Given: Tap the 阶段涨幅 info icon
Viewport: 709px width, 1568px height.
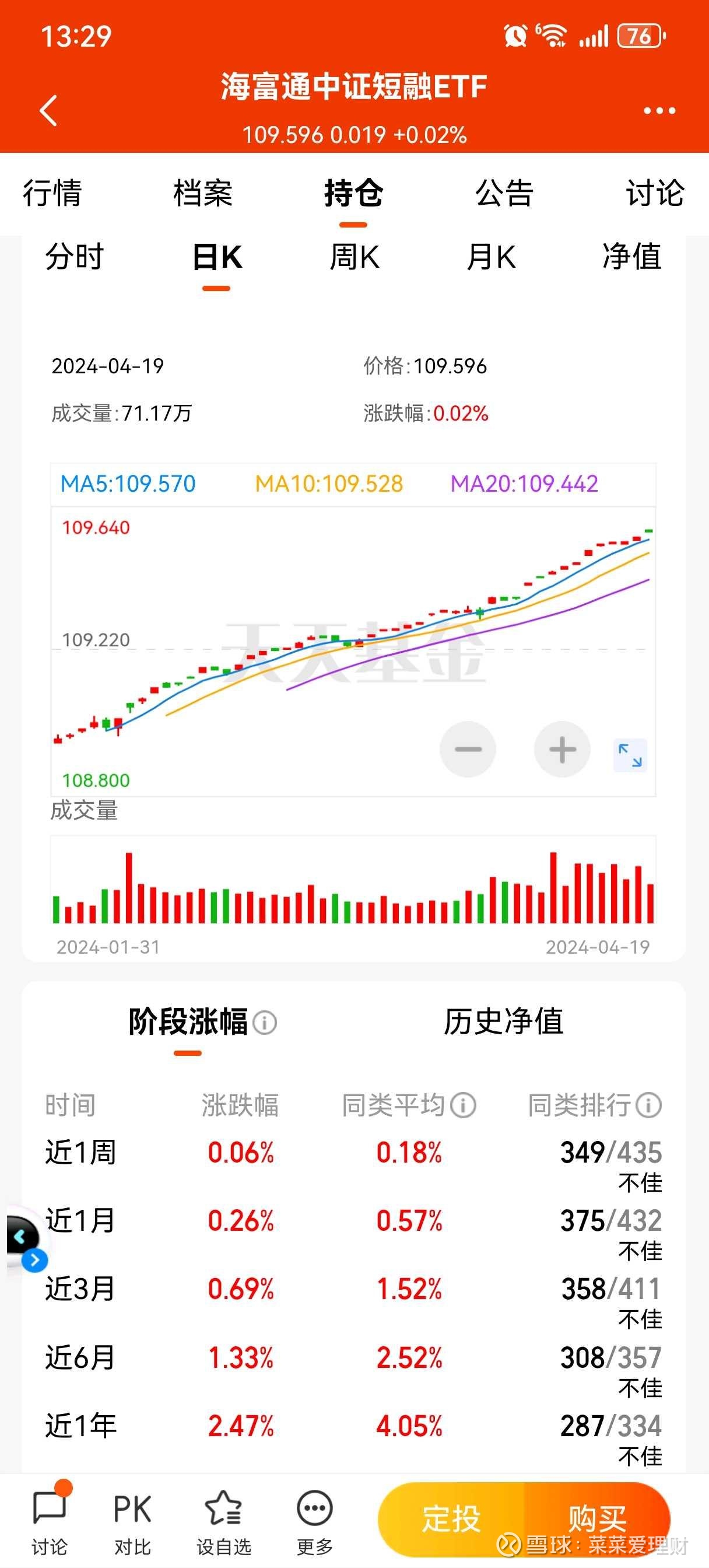Looking at the screenshot, I should coord(266,1023).
